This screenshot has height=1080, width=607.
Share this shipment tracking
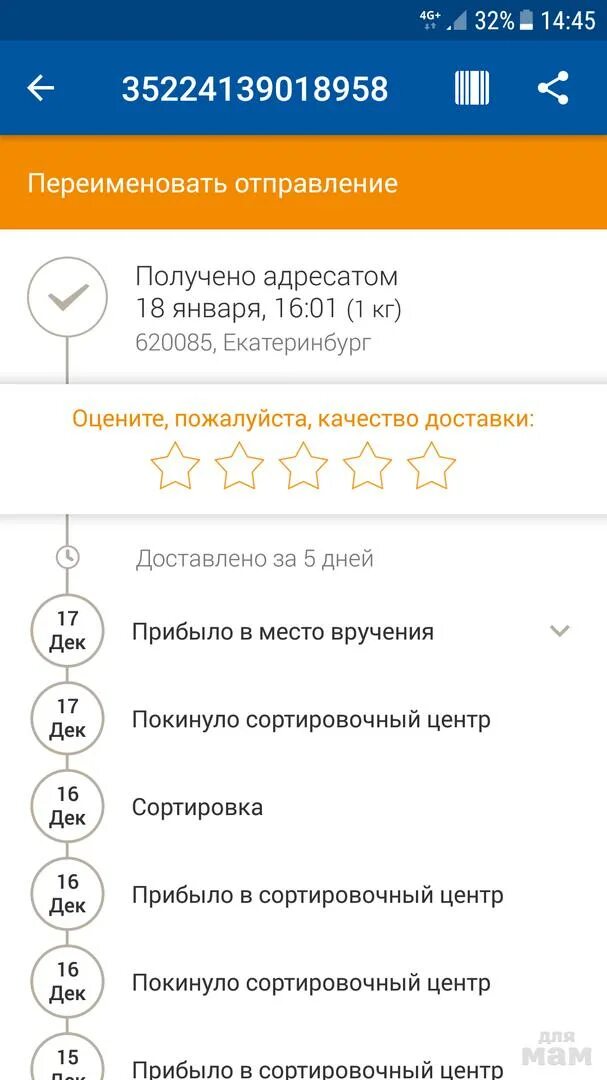[x=553, y=88]
